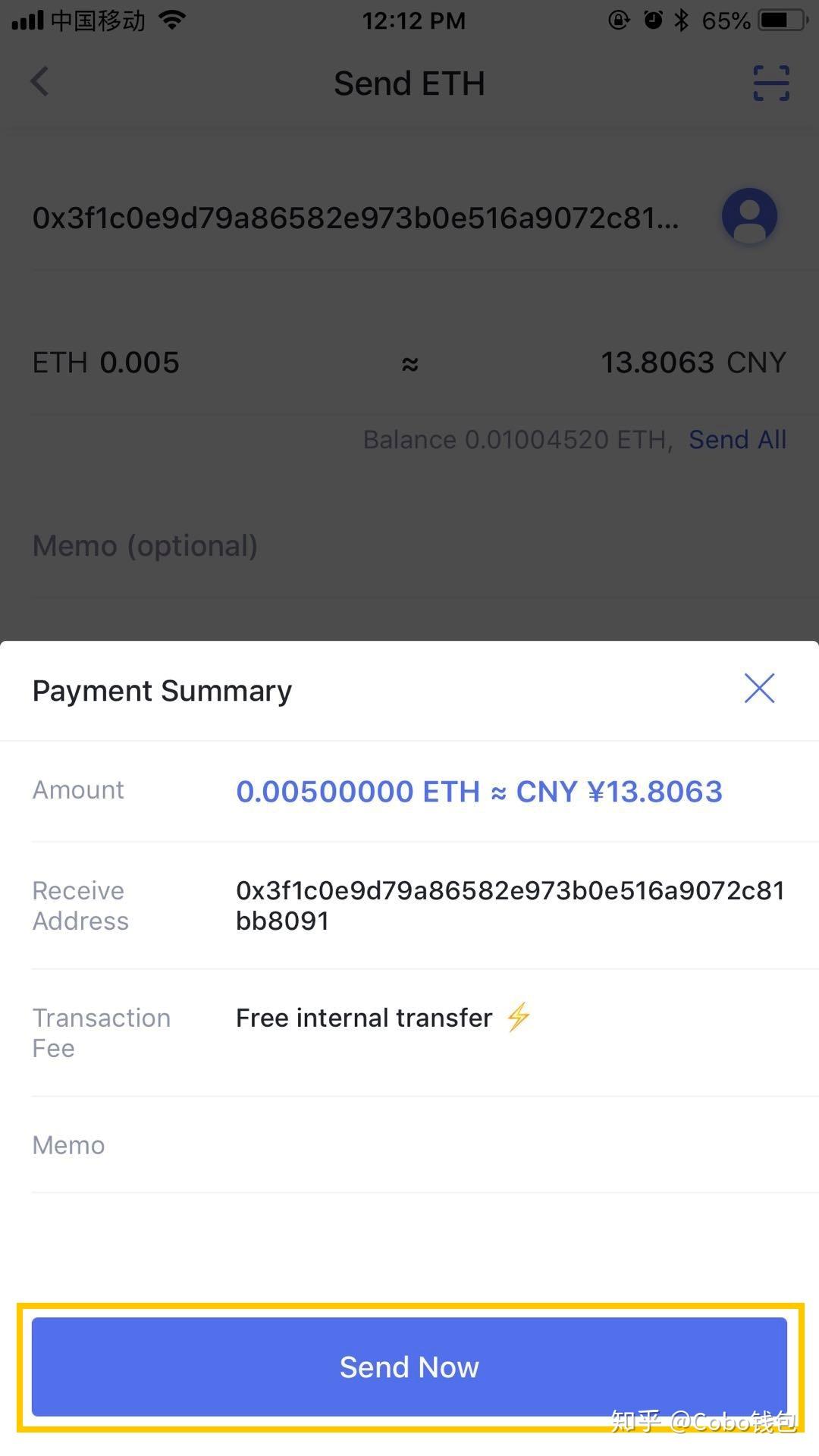This screenshot has width=819, height=1456.
Task: Tap the lightning icon next to free transfer
Action: (518, 1017)
